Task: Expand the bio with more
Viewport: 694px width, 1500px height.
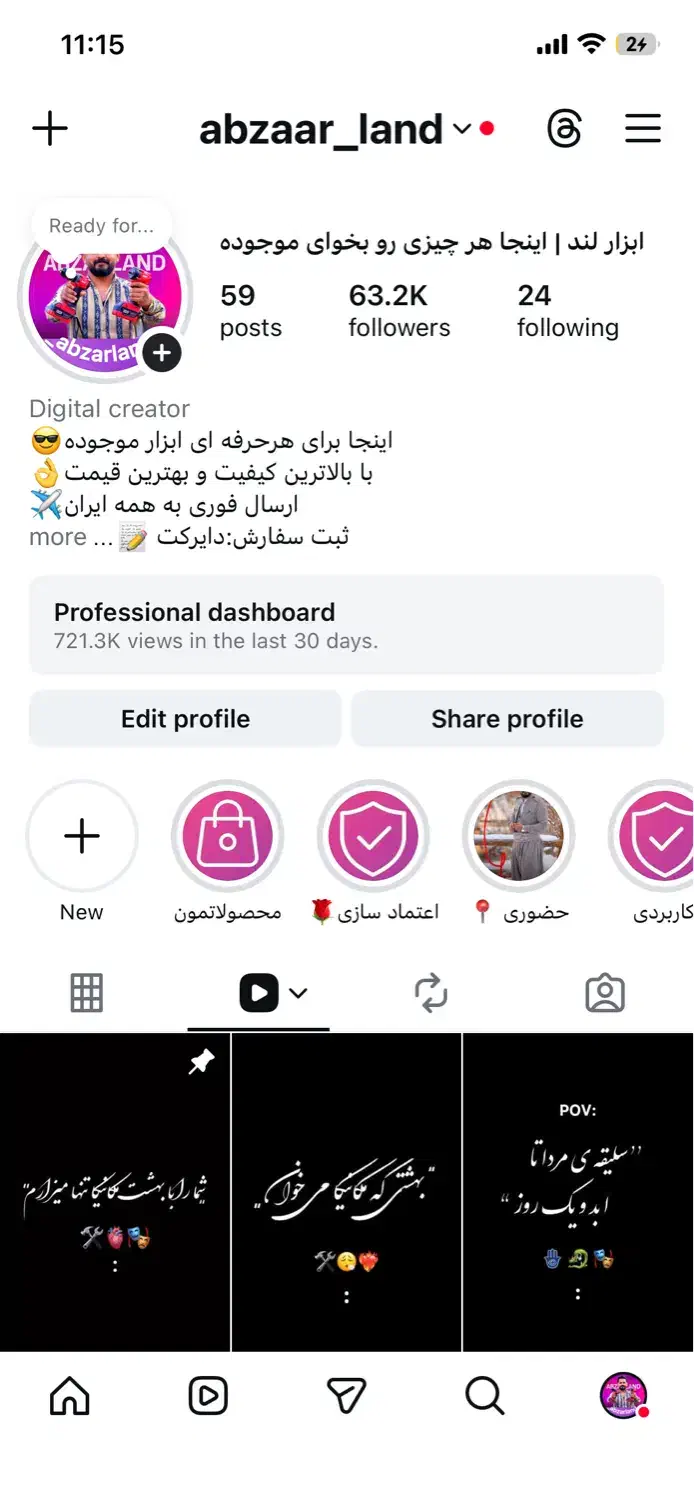Action: coord(58,537)
